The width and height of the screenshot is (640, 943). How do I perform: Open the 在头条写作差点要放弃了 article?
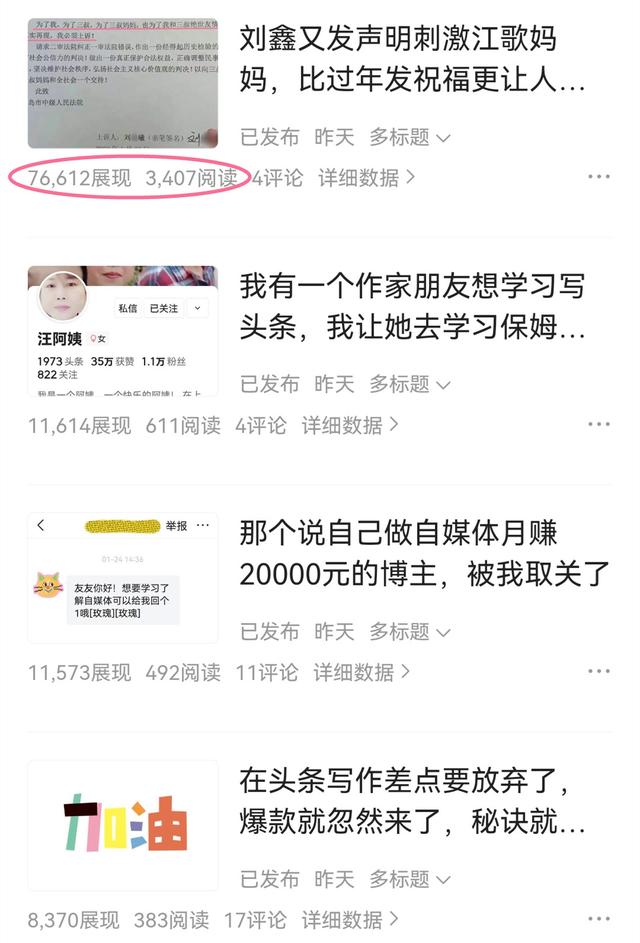(x=411, y=801)
